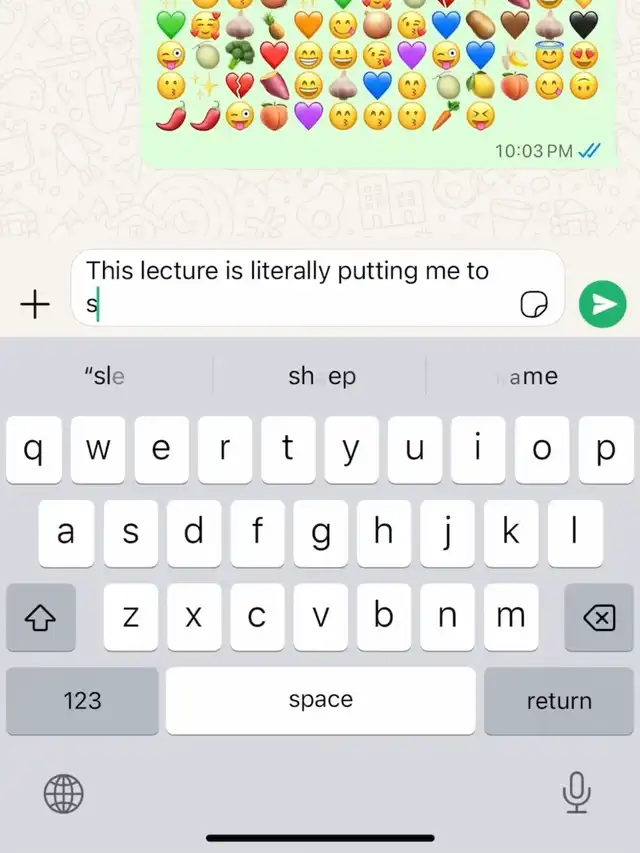Tap the space bar
640x853 pixels.
(320, 701)
